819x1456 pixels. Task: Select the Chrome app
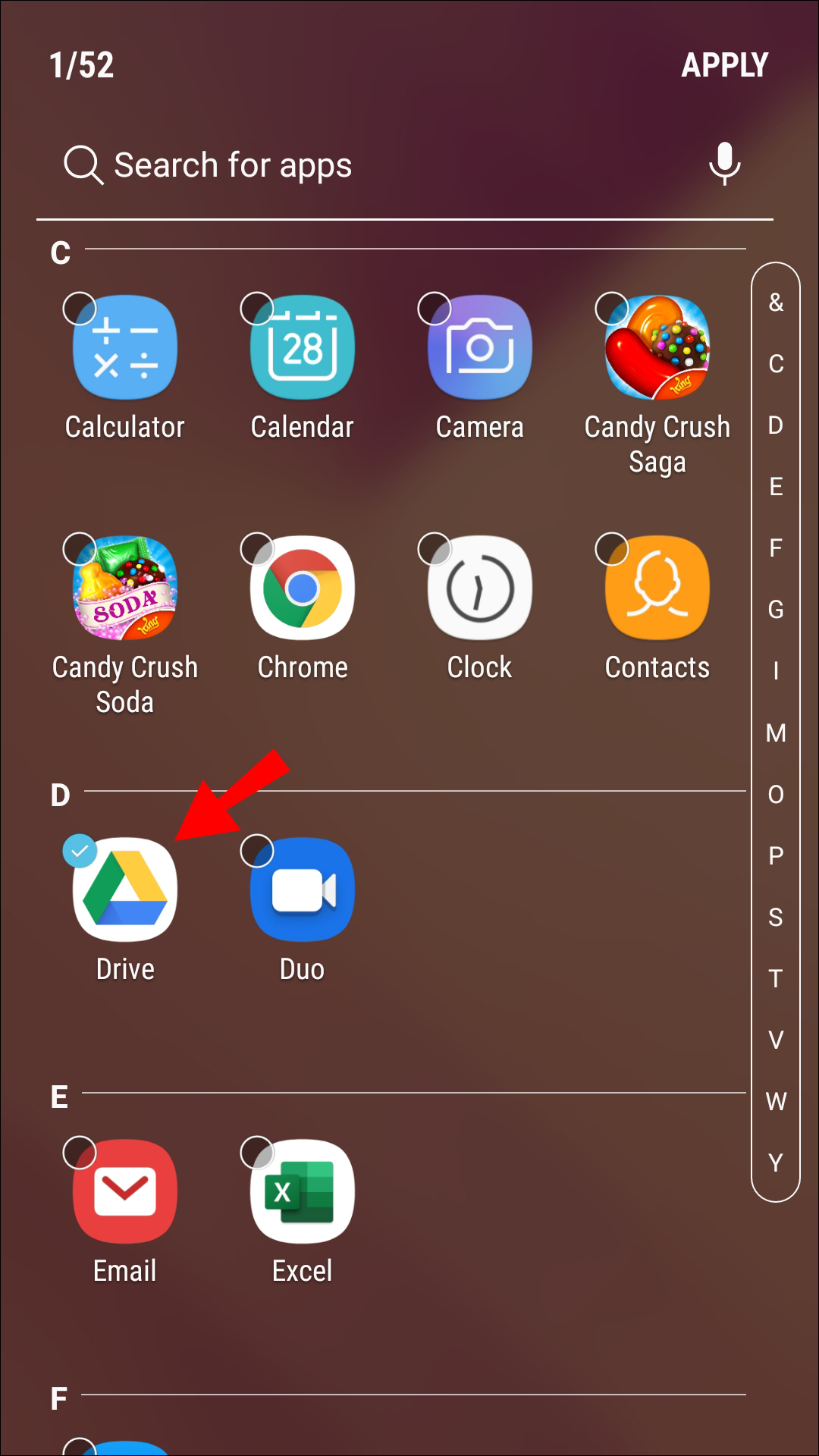click(x=303, y=588)
